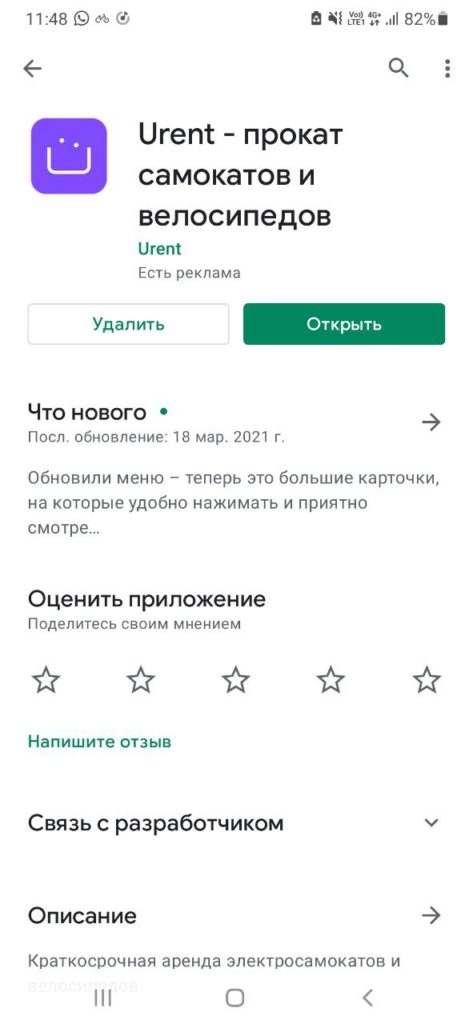
Task: Open system recent apps
Action: point(103,997)
